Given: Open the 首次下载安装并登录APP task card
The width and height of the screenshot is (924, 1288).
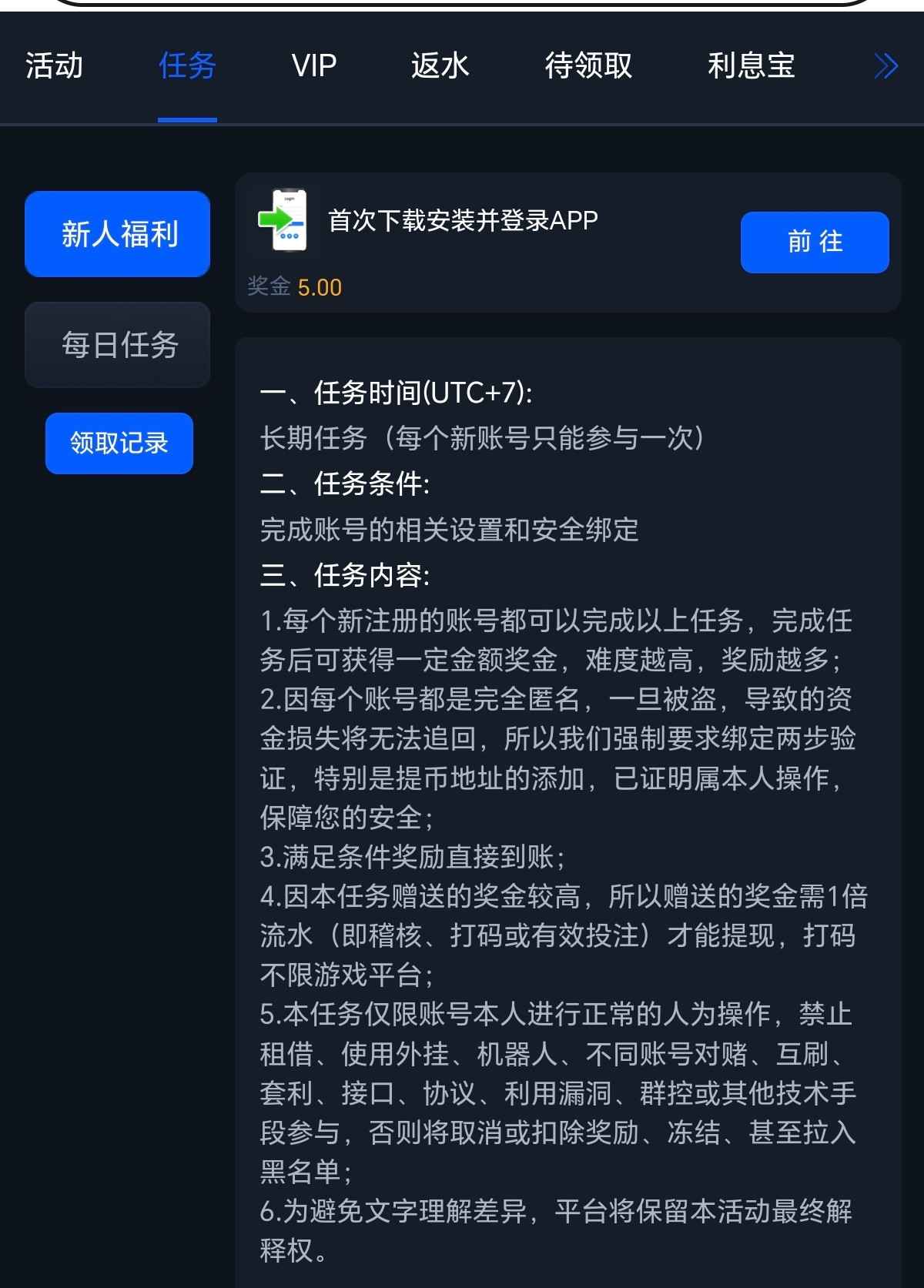Looking at the screenshot, I should tap(462, 221).
